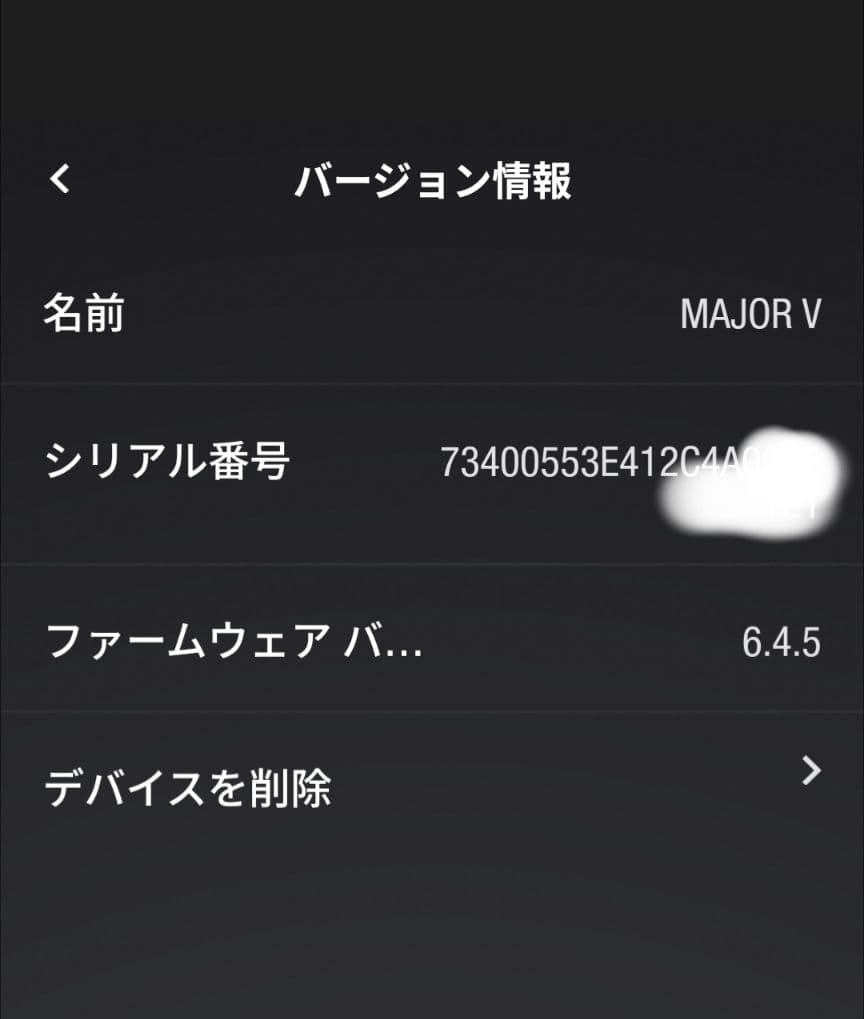Select the serial number 73400553E412C4A value
The image size is (864, 1019).
tap(600, 458)
